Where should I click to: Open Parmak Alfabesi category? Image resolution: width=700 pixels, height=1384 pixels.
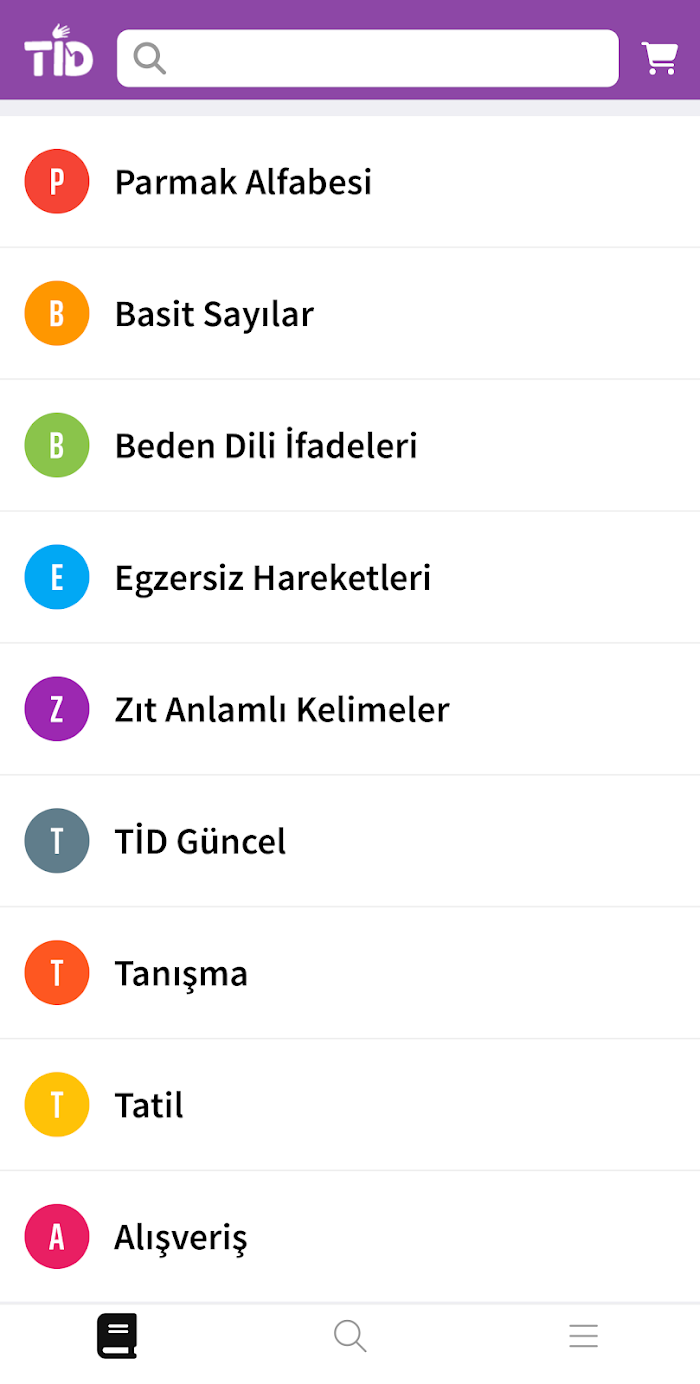click(350, 182)
